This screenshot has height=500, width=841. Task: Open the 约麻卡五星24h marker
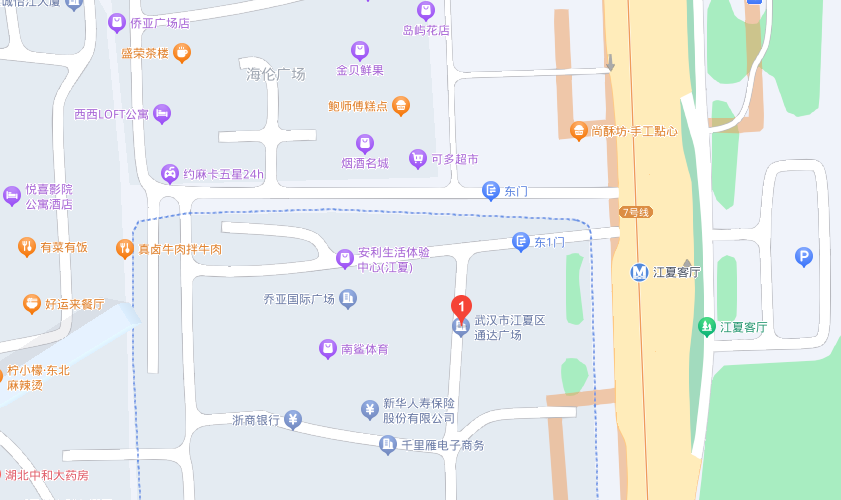pyautogui.click(x=171, y=174)
